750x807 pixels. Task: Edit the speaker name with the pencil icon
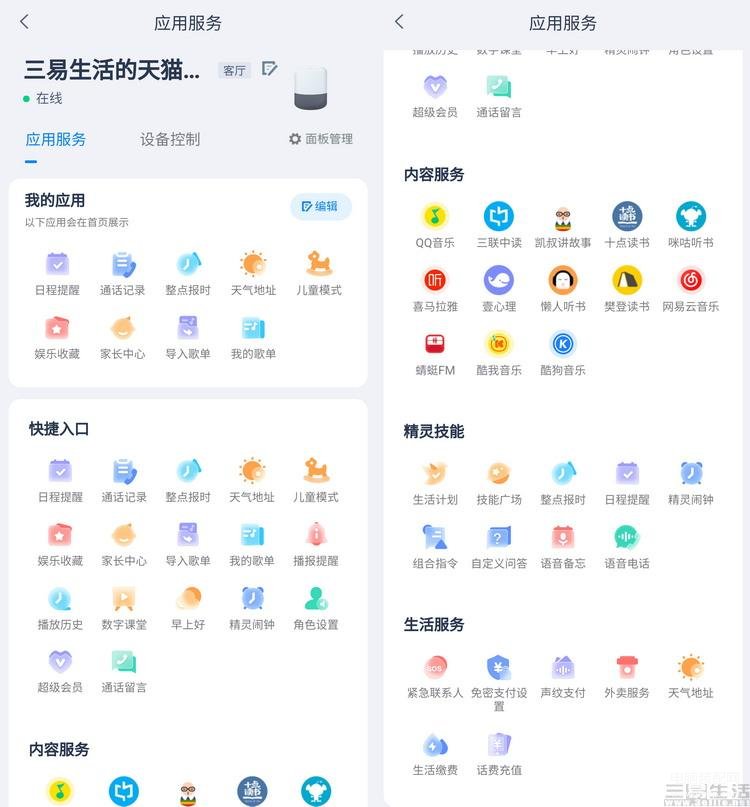click(269, 69)
